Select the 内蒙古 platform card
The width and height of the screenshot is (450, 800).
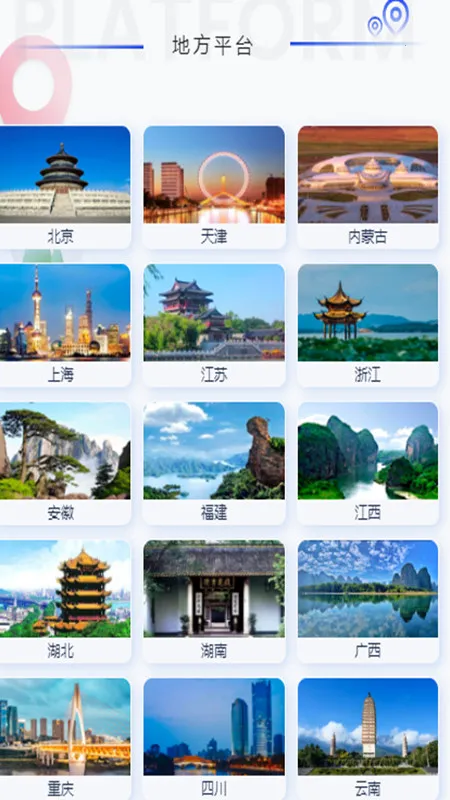[368, 187]
